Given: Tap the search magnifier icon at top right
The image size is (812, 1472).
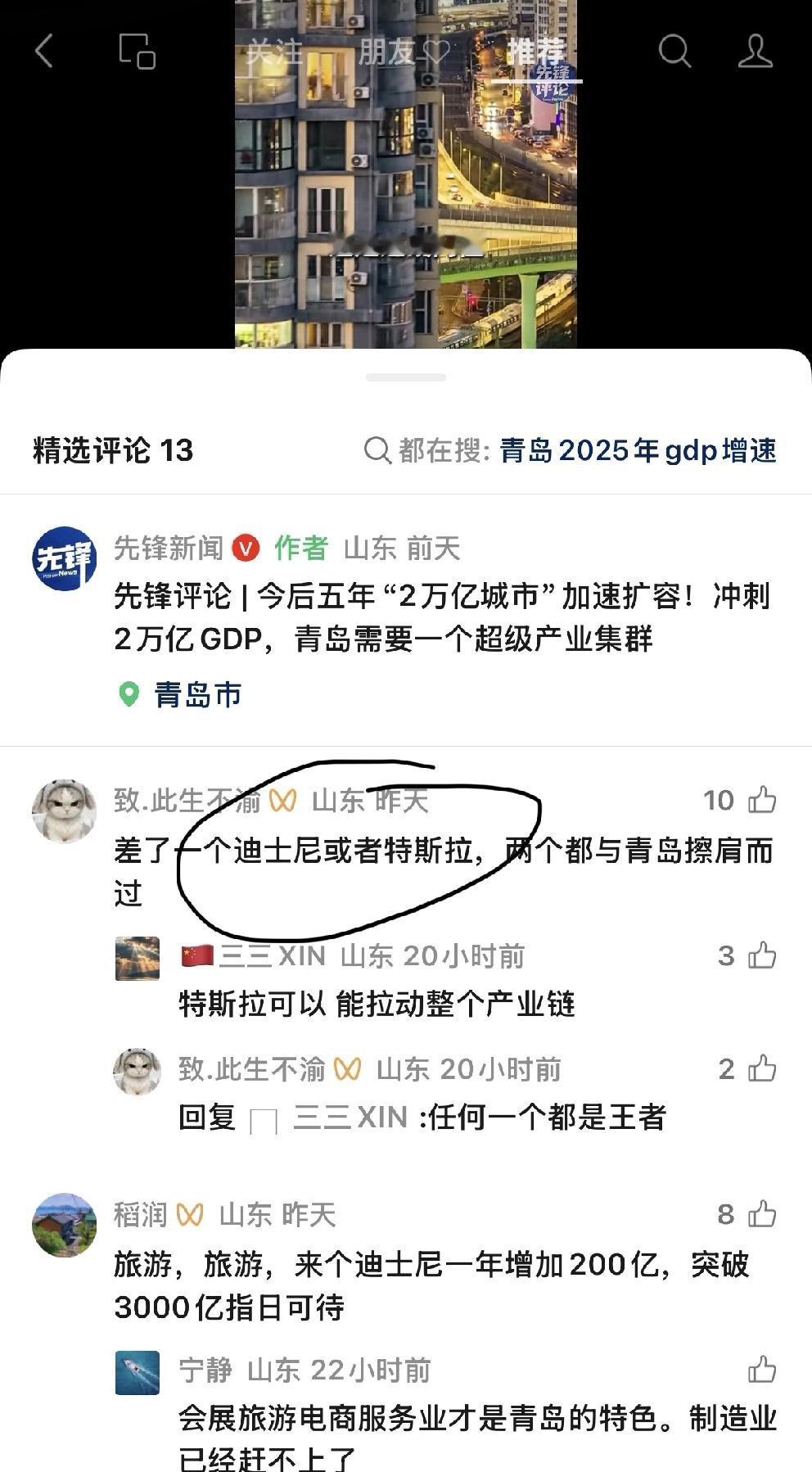Looking at the screenshot, I should point(674,52).
